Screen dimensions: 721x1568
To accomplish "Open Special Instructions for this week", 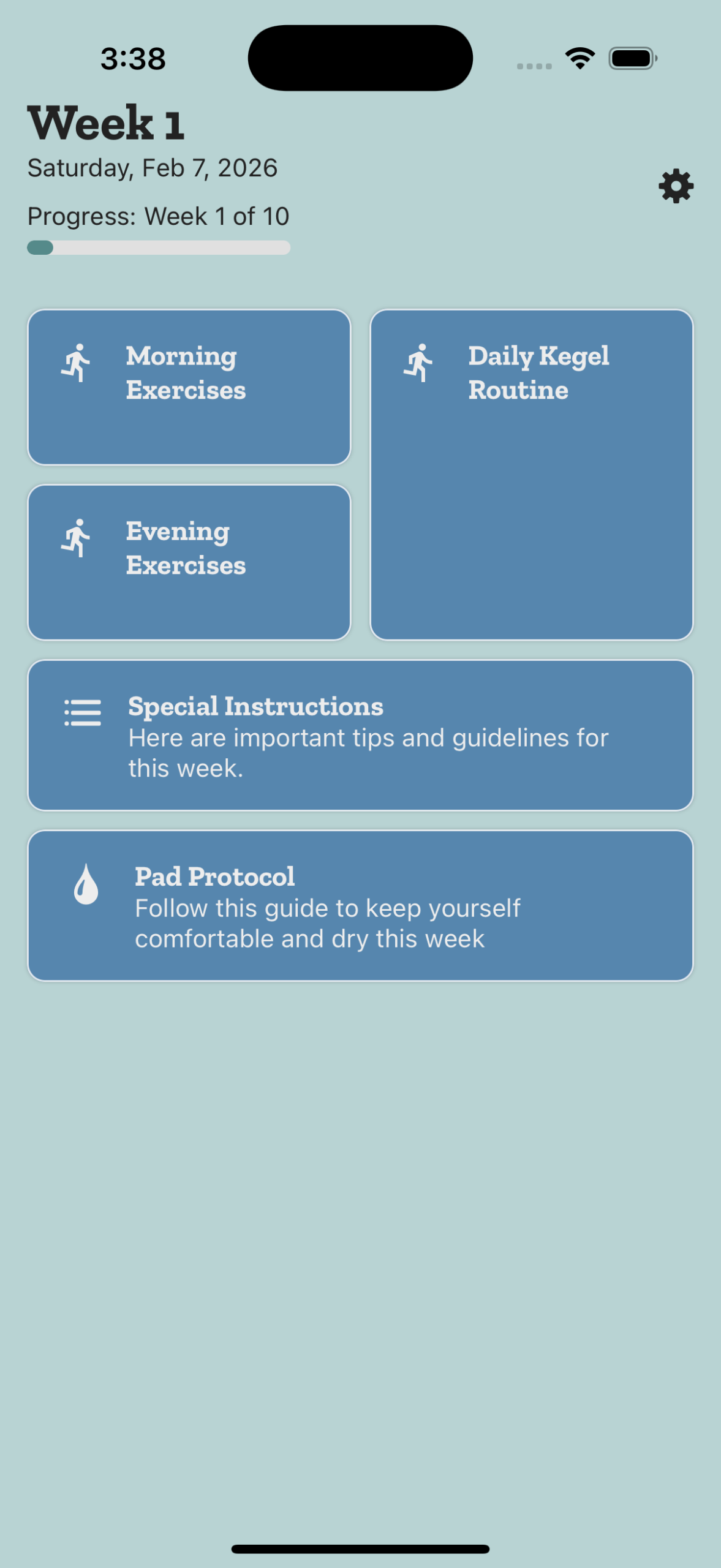I will [x=360, y=735].
